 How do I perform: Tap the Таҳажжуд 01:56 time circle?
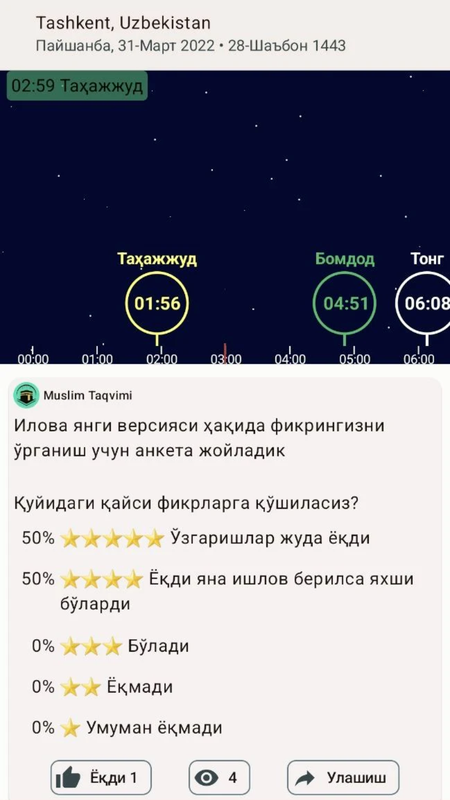157,303
